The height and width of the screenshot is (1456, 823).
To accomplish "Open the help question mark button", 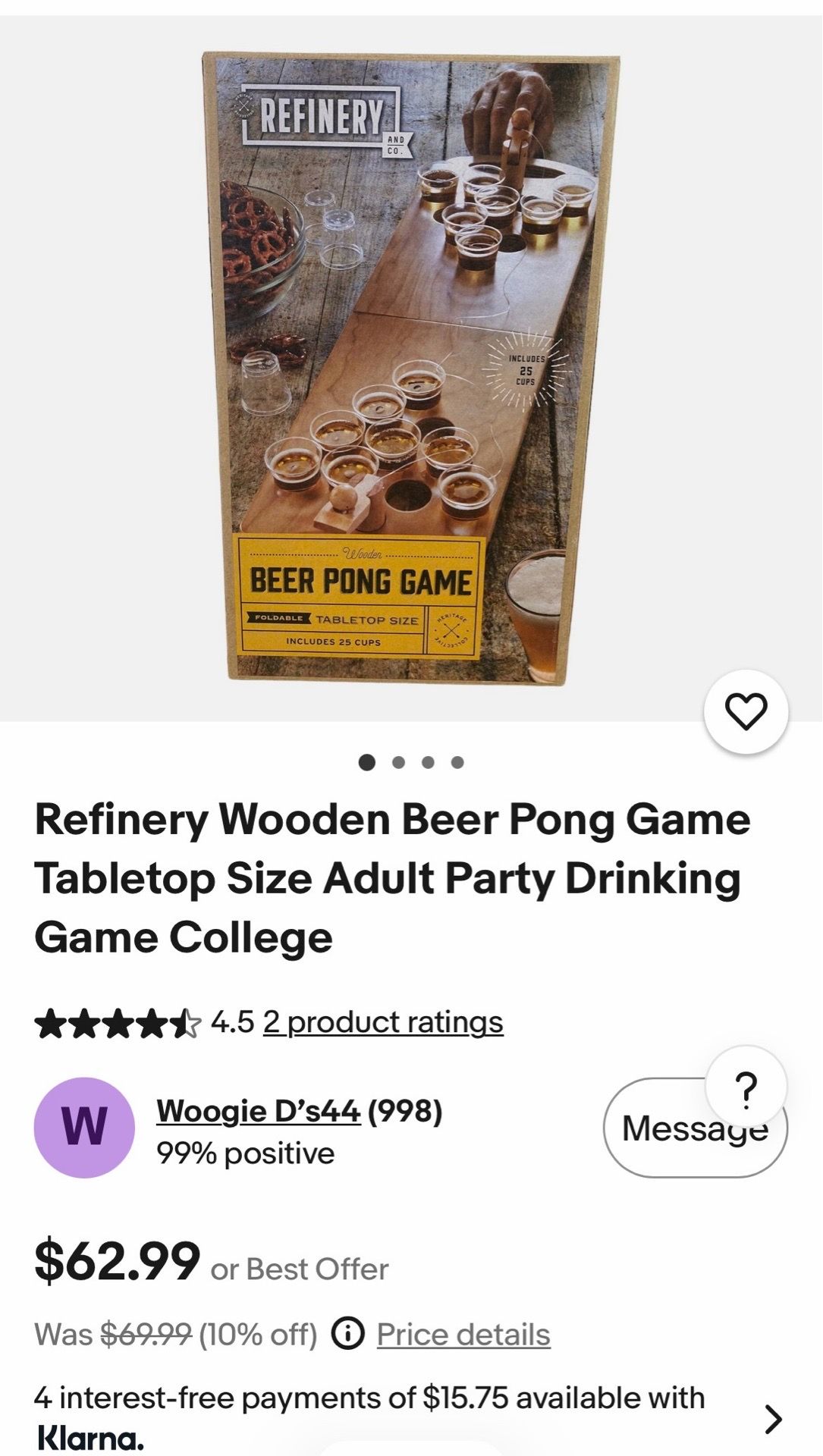I will tap(746, 1088).
